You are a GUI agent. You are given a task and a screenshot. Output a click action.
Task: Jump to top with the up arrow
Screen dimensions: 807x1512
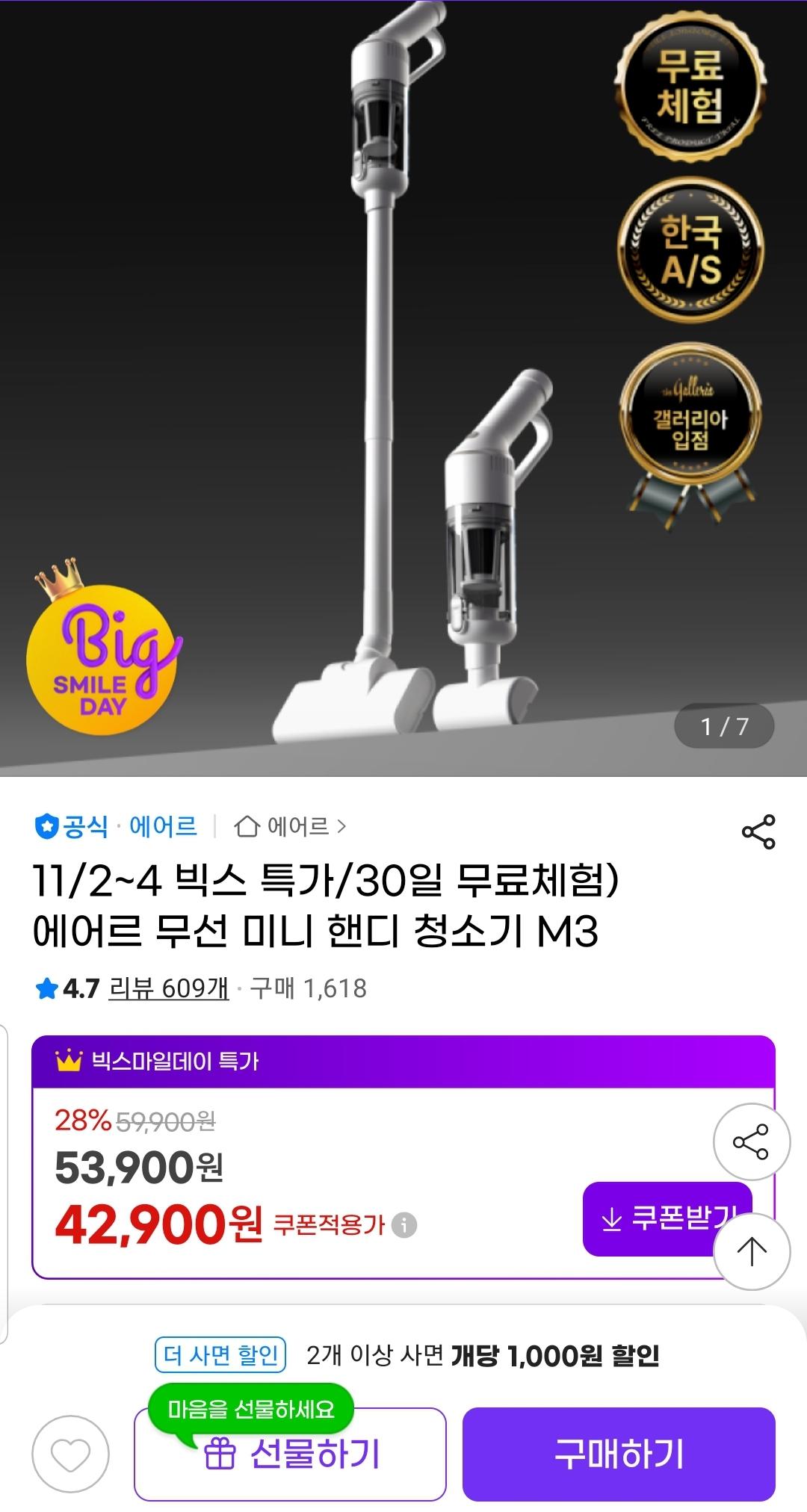click(752, 1252)
